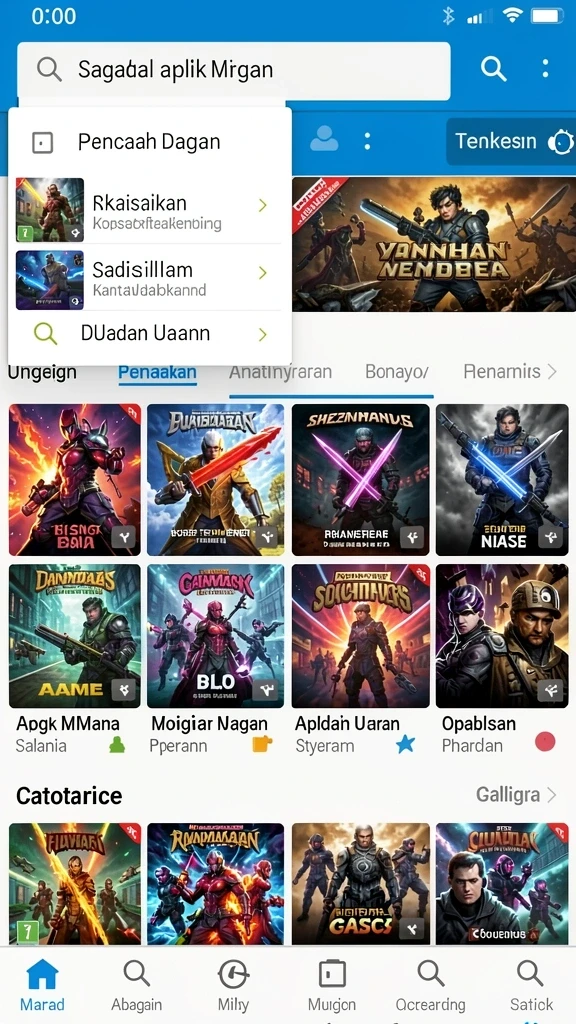
Task: Open the Rkaisaikan search suggestion
Action: point(149,210)
